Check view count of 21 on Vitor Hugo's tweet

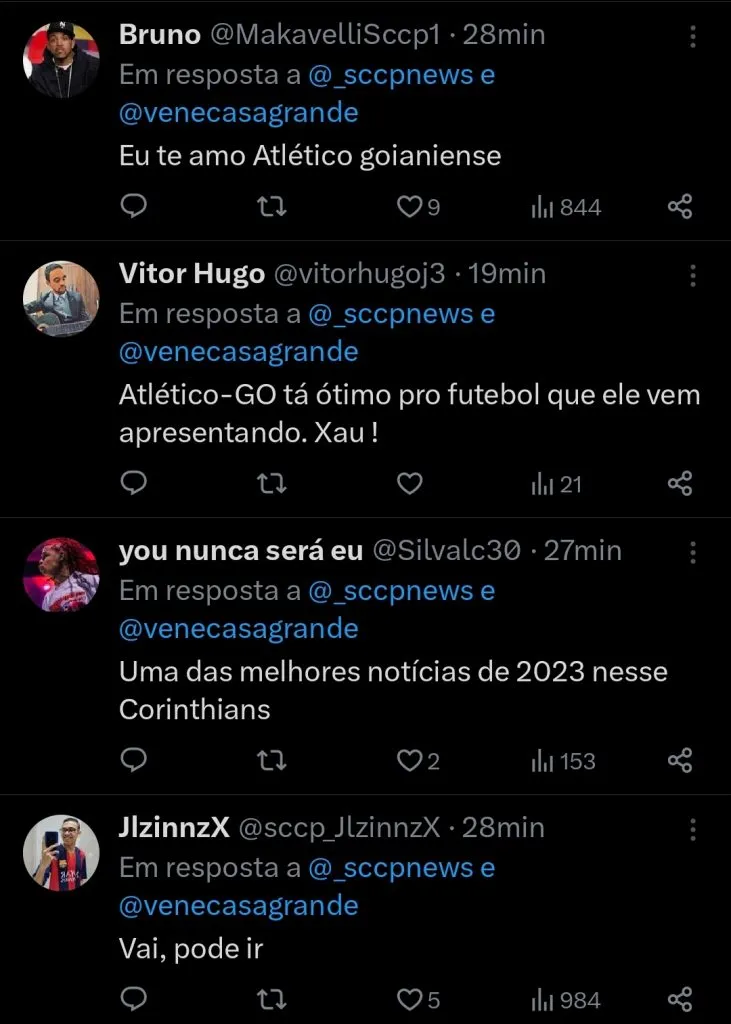pyautogui.click(x=555, y=483)
